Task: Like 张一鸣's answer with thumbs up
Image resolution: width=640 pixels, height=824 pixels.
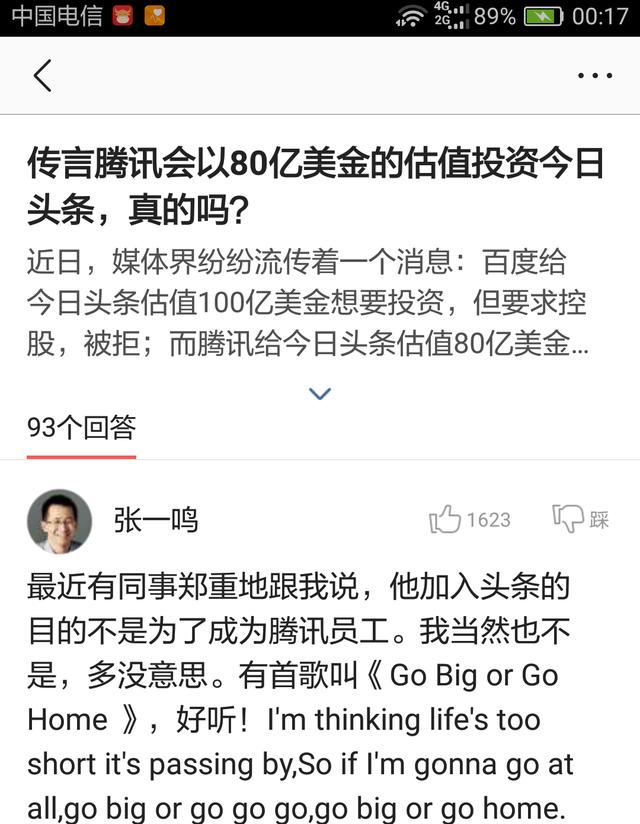Action: (446, 520)
